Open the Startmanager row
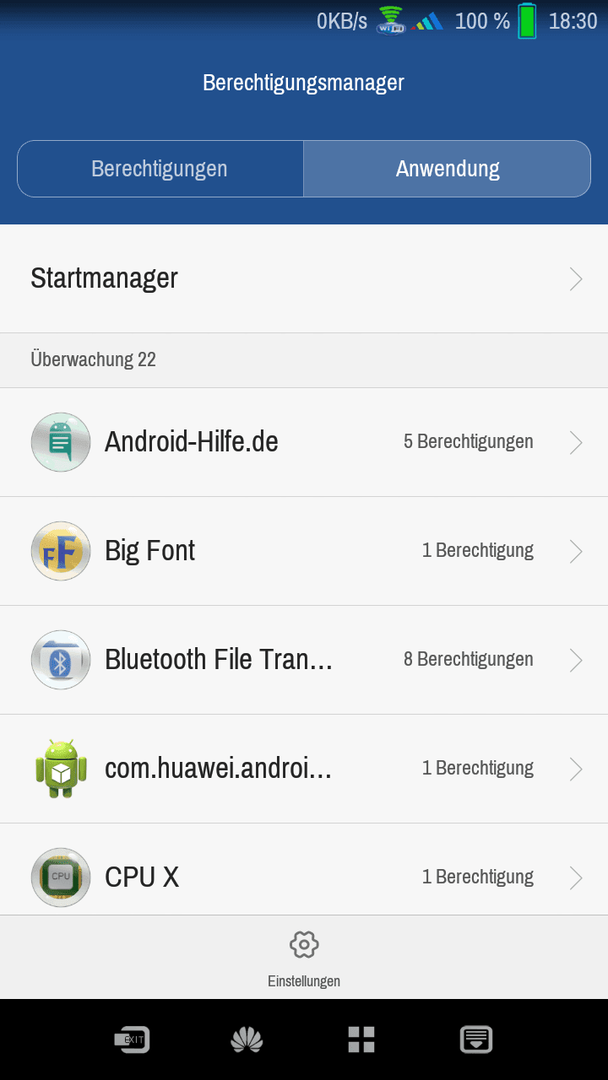 [304, 278]
